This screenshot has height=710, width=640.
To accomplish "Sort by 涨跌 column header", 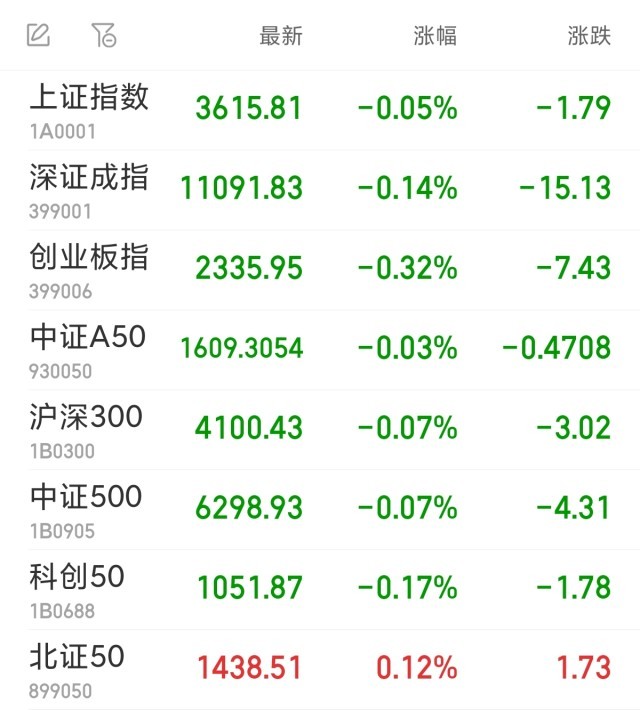I will coord(588,37).
